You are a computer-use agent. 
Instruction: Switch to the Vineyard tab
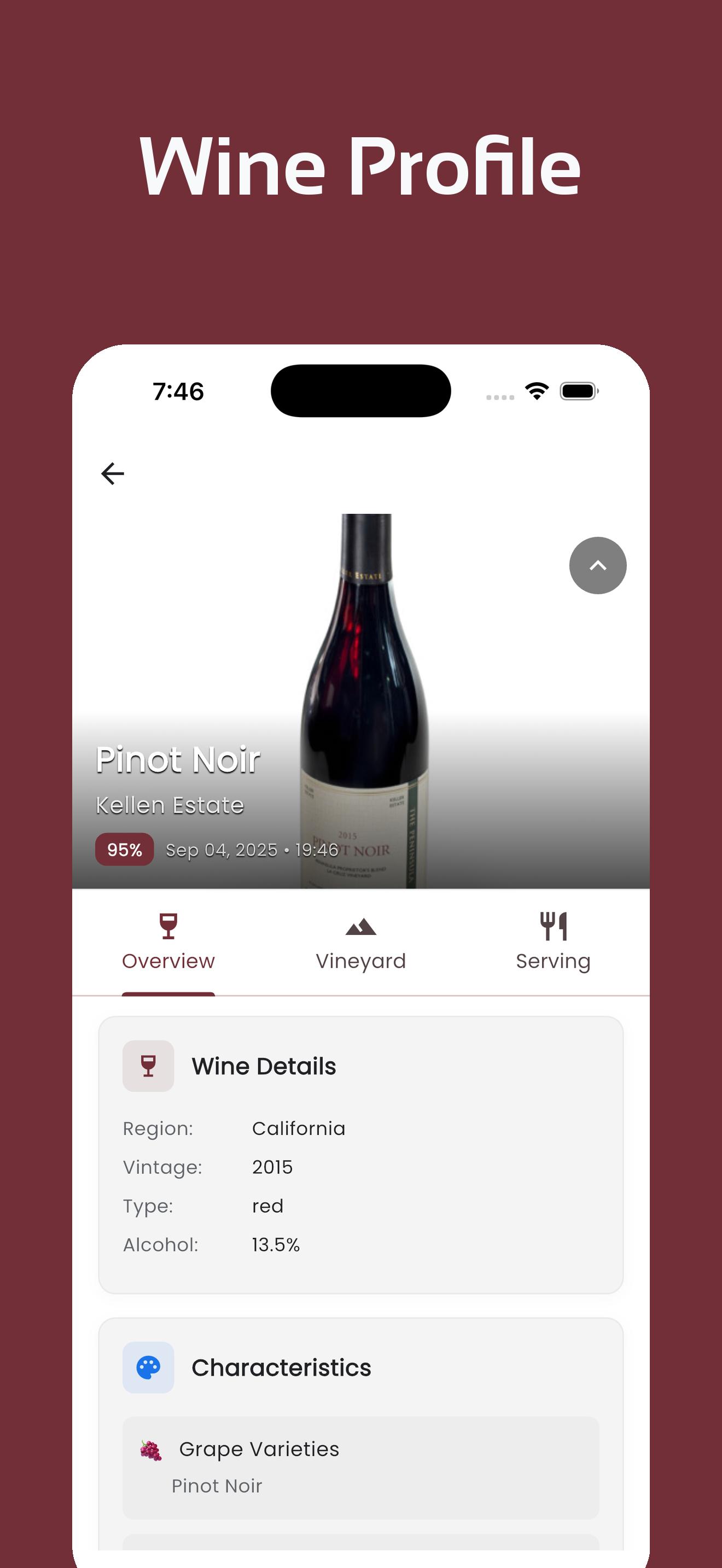click(360, 961)
